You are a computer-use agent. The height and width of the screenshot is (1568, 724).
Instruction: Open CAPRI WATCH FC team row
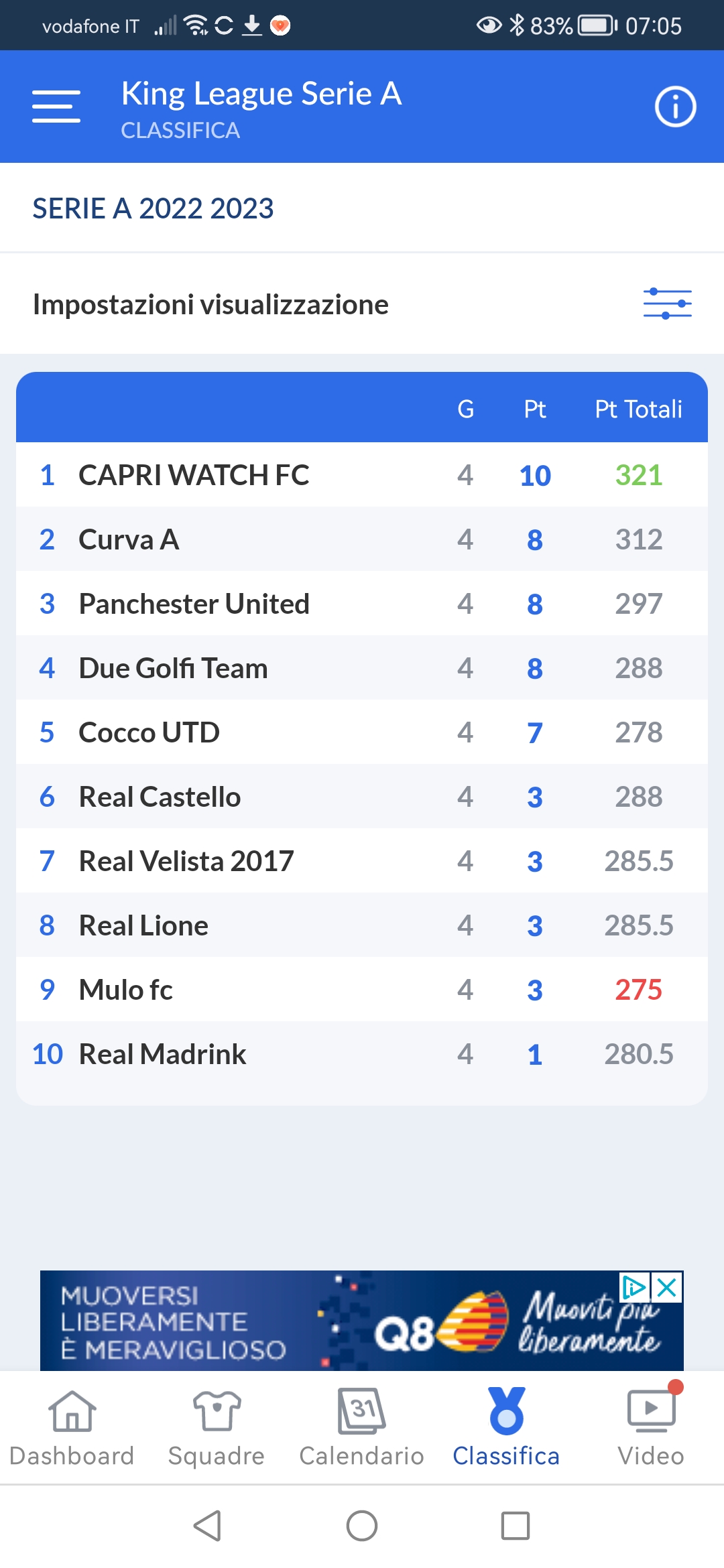362,475
